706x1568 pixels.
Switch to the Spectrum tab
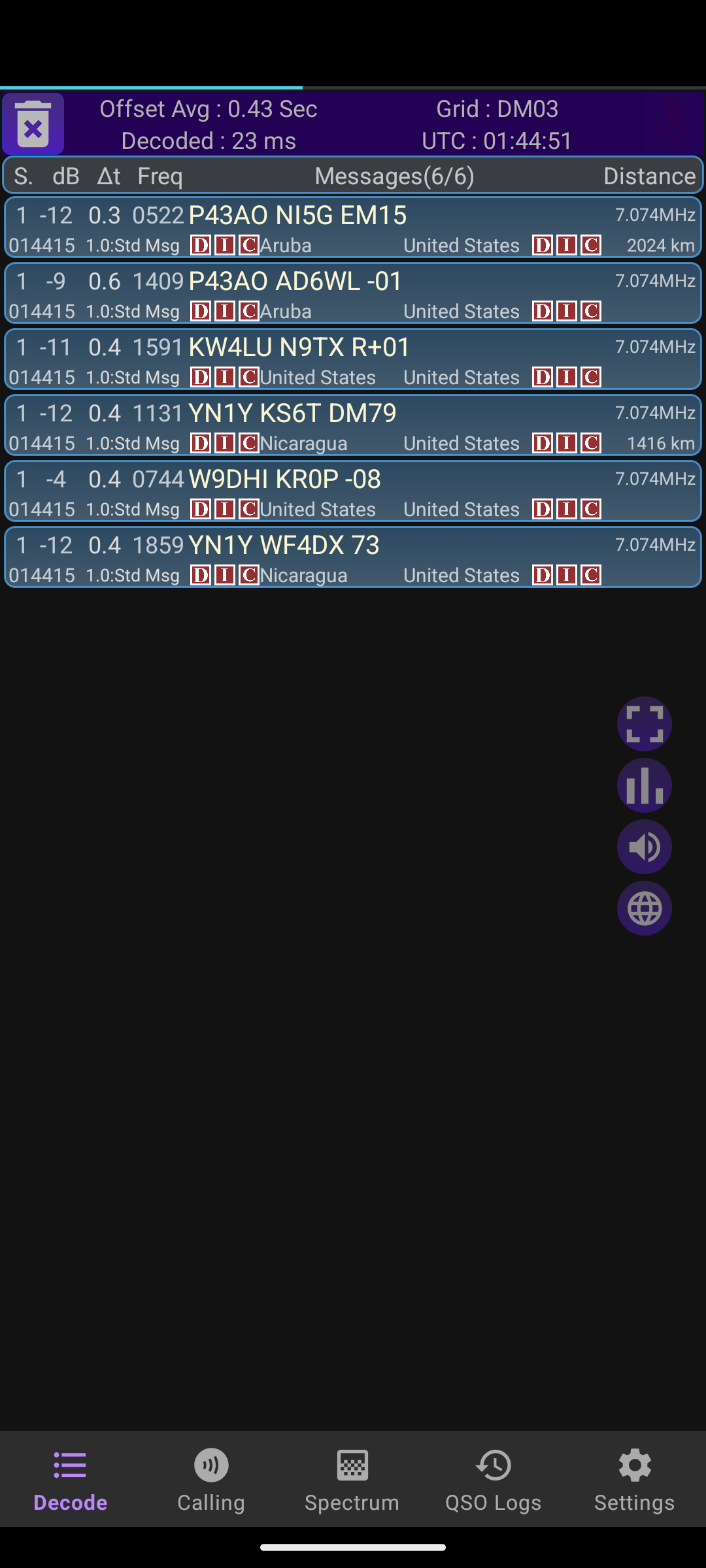[x=352, y=1479]
